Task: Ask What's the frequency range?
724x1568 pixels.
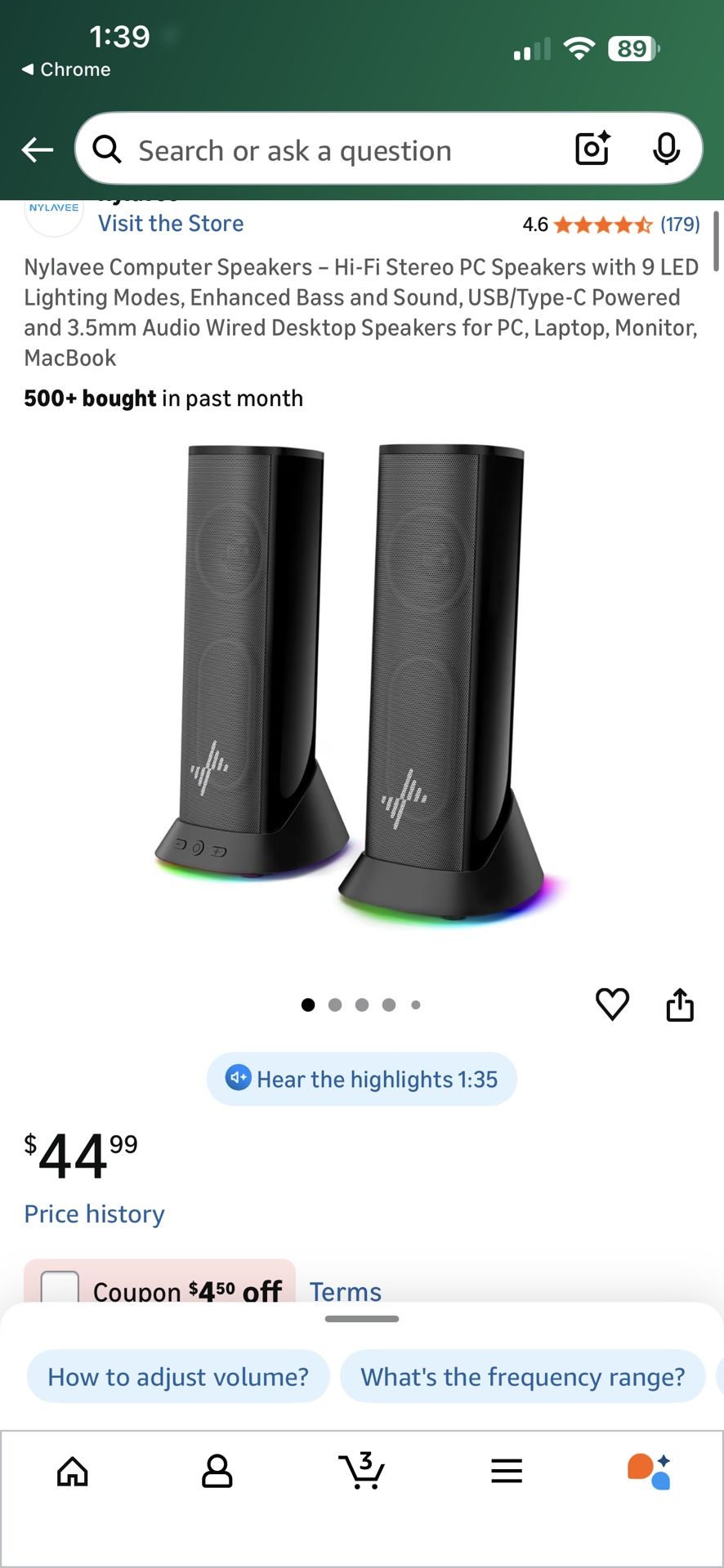Action: (x=523, y=1377)
